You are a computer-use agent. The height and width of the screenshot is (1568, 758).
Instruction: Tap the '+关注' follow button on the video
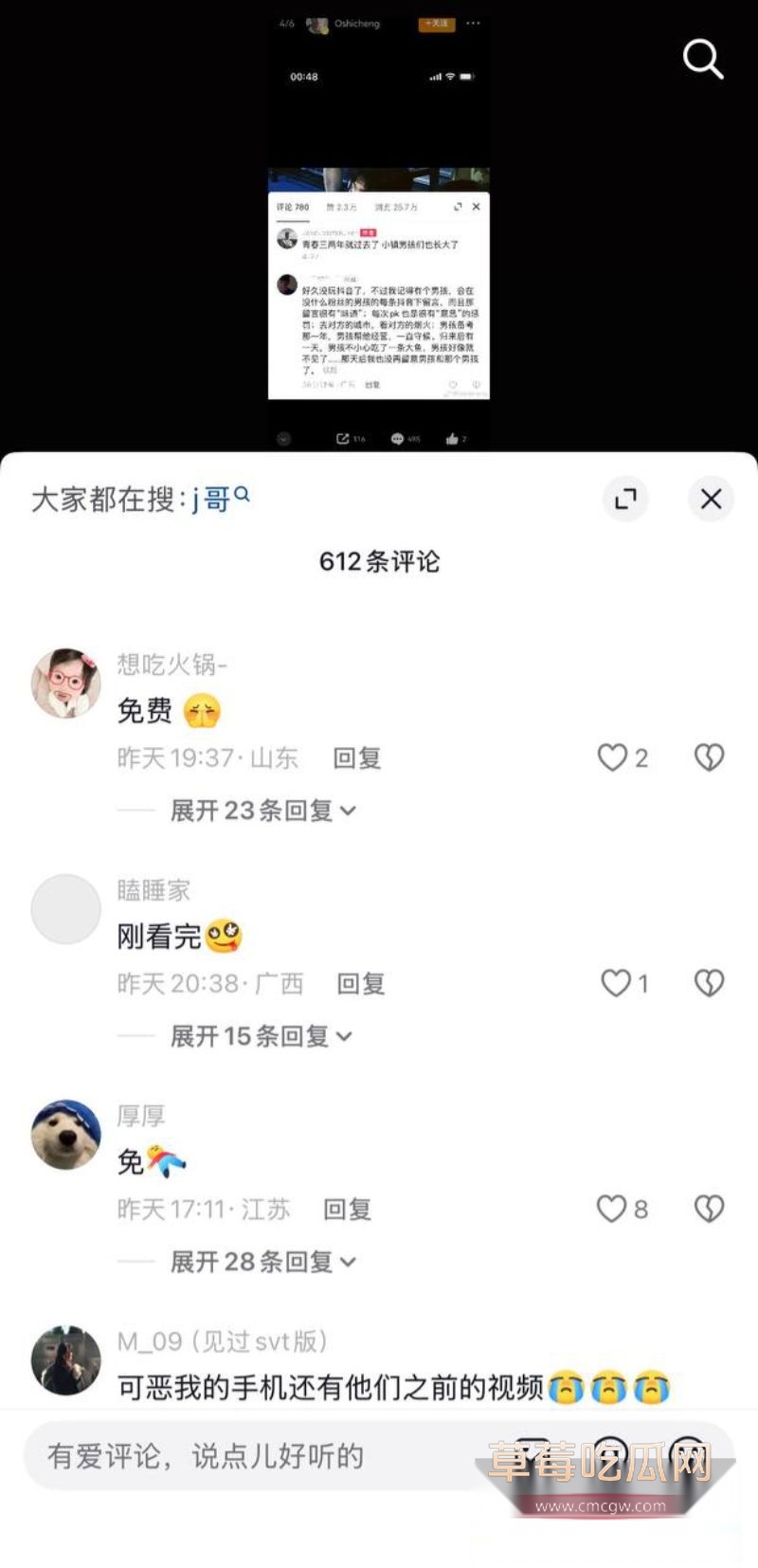436,24
